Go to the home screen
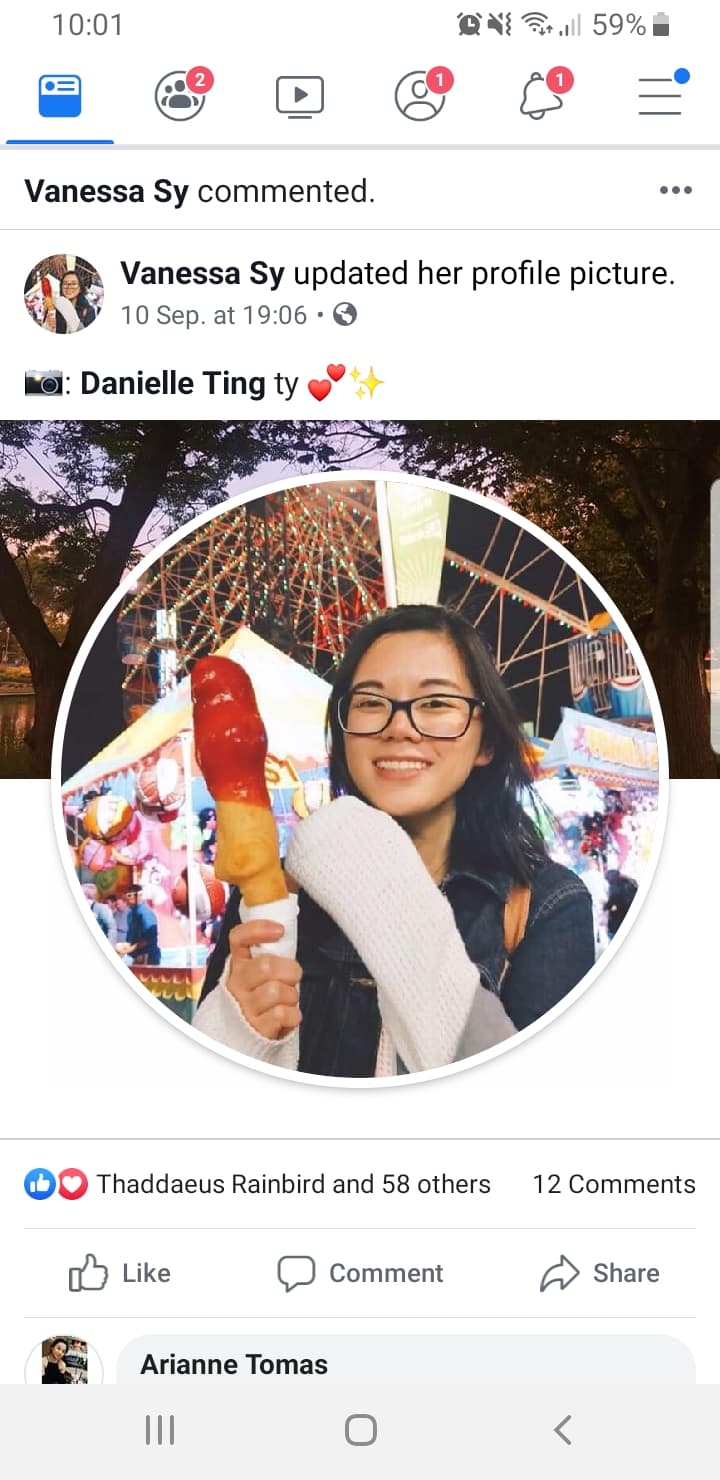Screen dimensions: 720x1480 click(360, 1430)
